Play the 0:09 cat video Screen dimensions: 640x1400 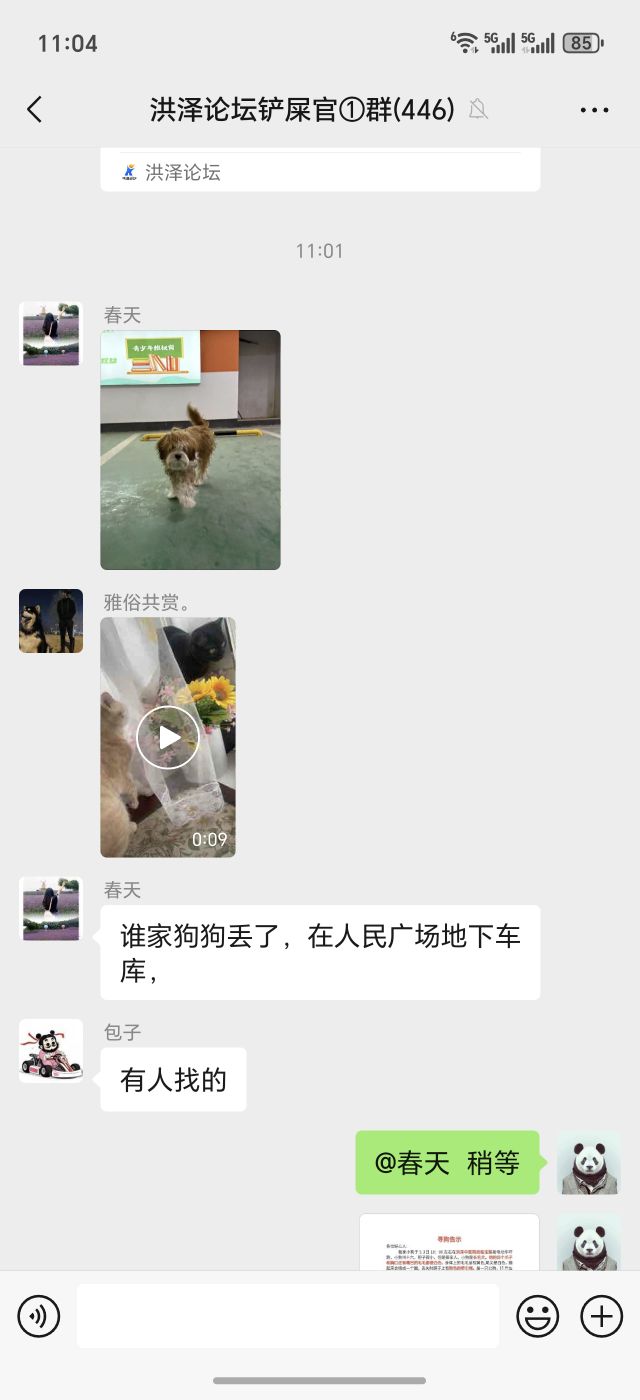[168, 737]
